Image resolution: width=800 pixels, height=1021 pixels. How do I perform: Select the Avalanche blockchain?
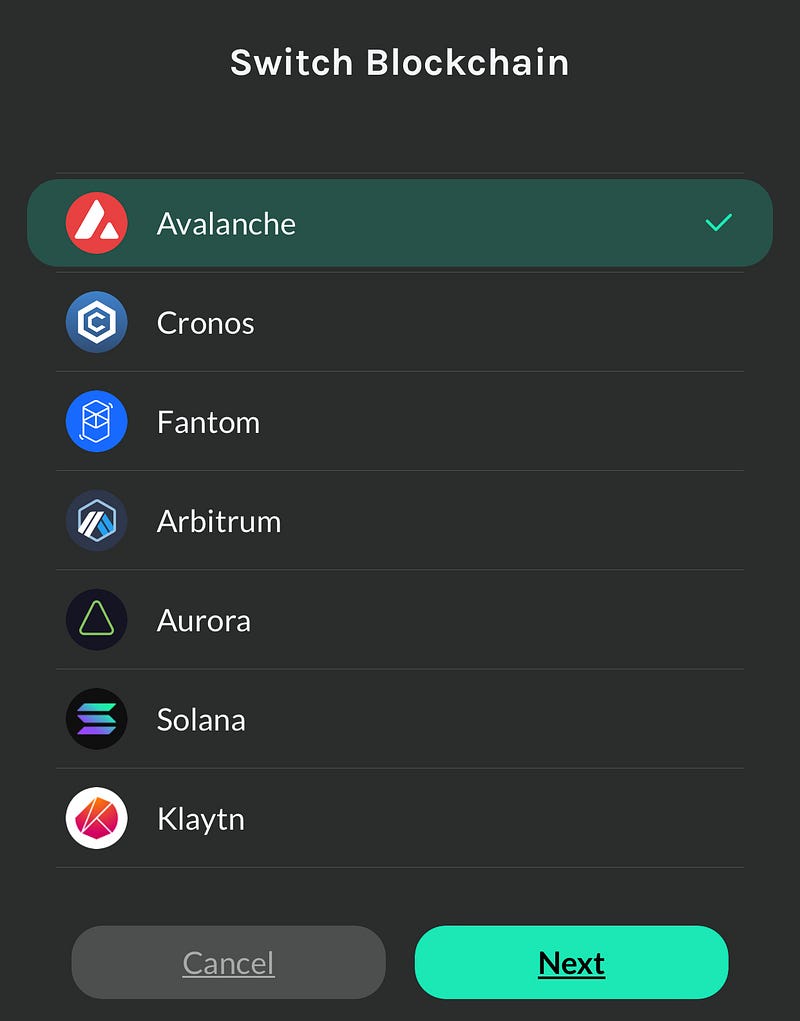[x=399, y=223]
